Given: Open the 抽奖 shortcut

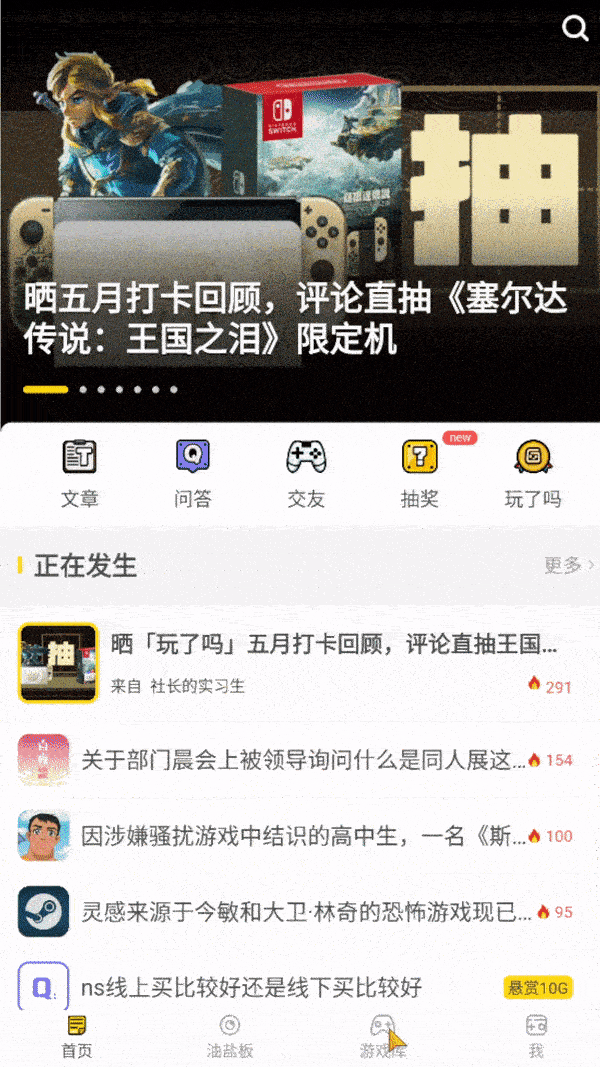Looking at the screenshot, I should 419,474.
